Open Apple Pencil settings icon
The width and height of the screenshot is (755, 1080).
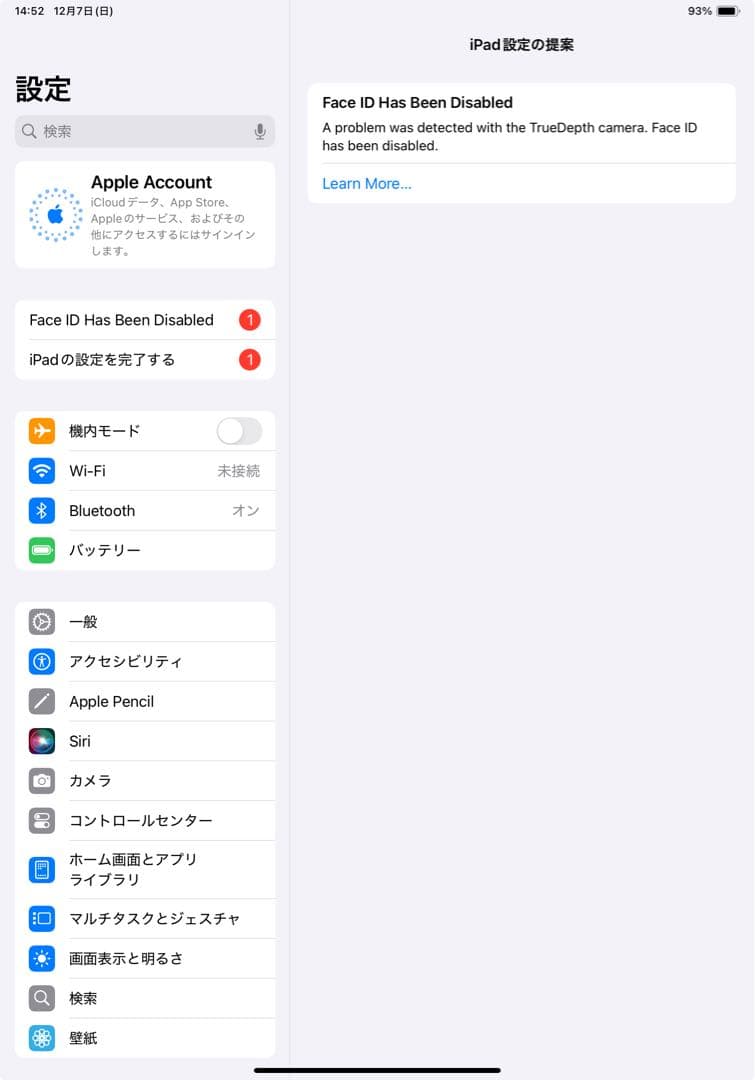(x=42, y=701)
